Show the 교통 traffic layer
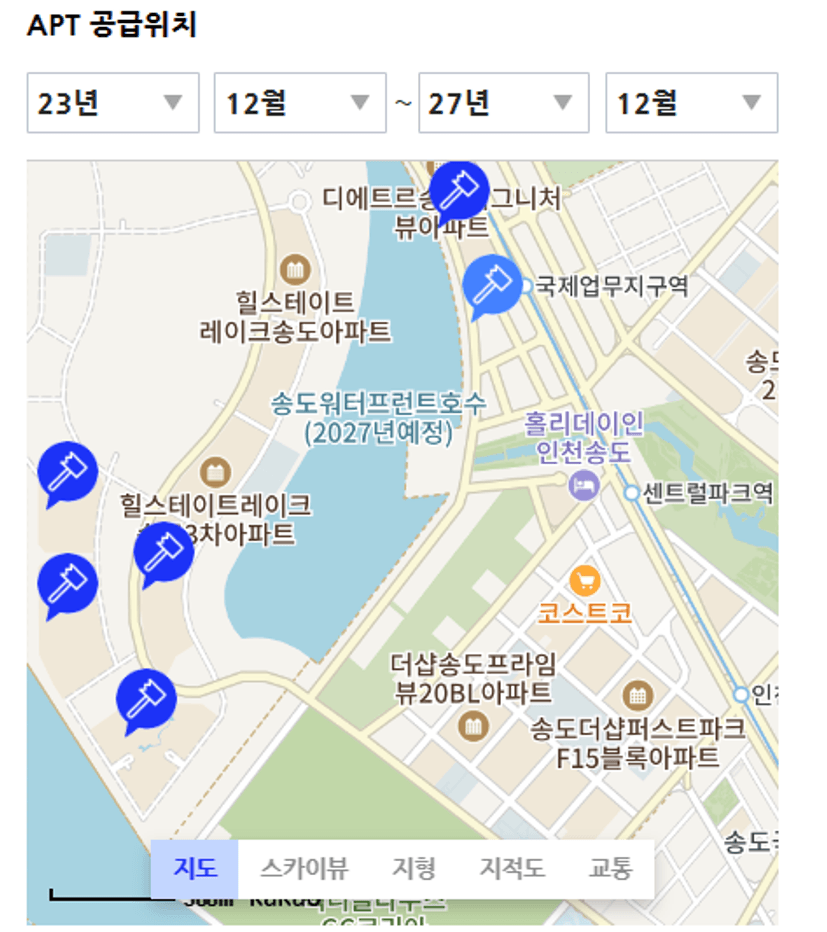The height and width of the screenshot is (932, 827). (611, 868)
